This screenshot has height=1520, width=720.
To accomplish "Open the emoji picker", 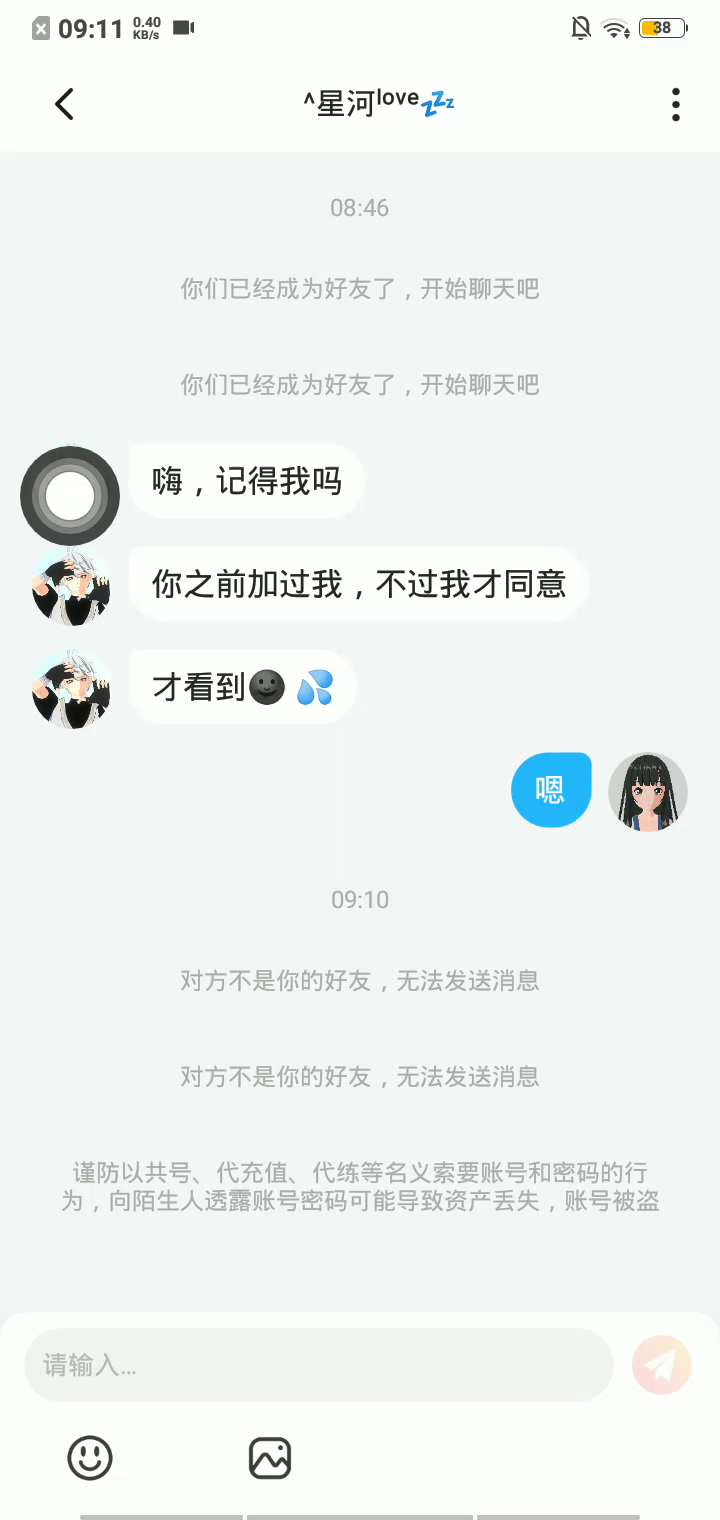I will tap(90, 1458).
